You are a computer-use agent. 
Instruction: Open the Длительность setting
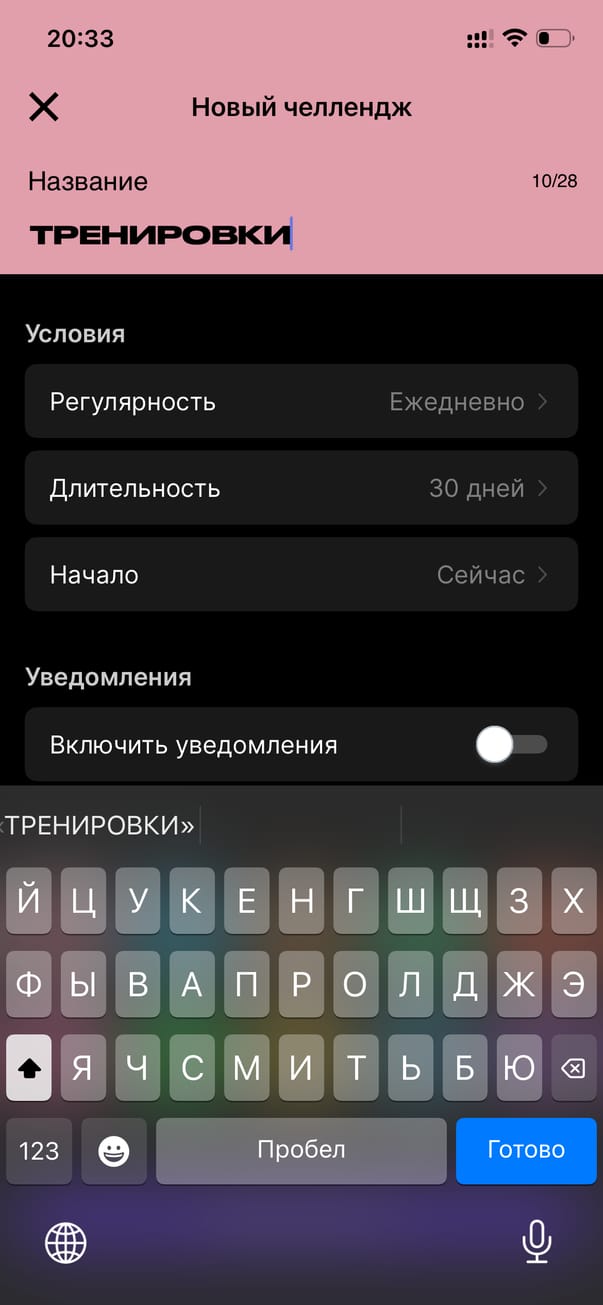301,488
